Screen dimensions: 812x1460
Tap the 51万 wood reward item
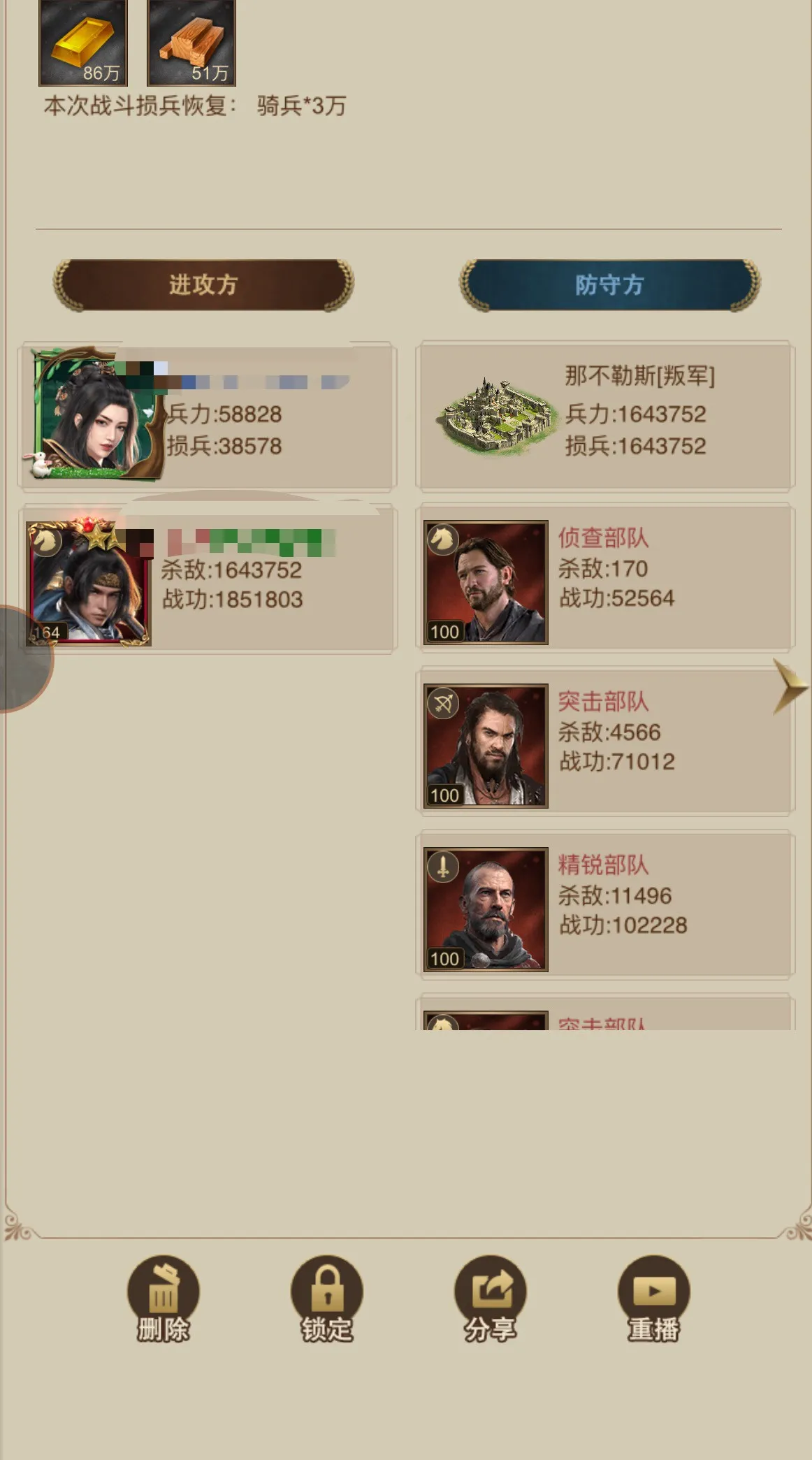pos(191,42)
